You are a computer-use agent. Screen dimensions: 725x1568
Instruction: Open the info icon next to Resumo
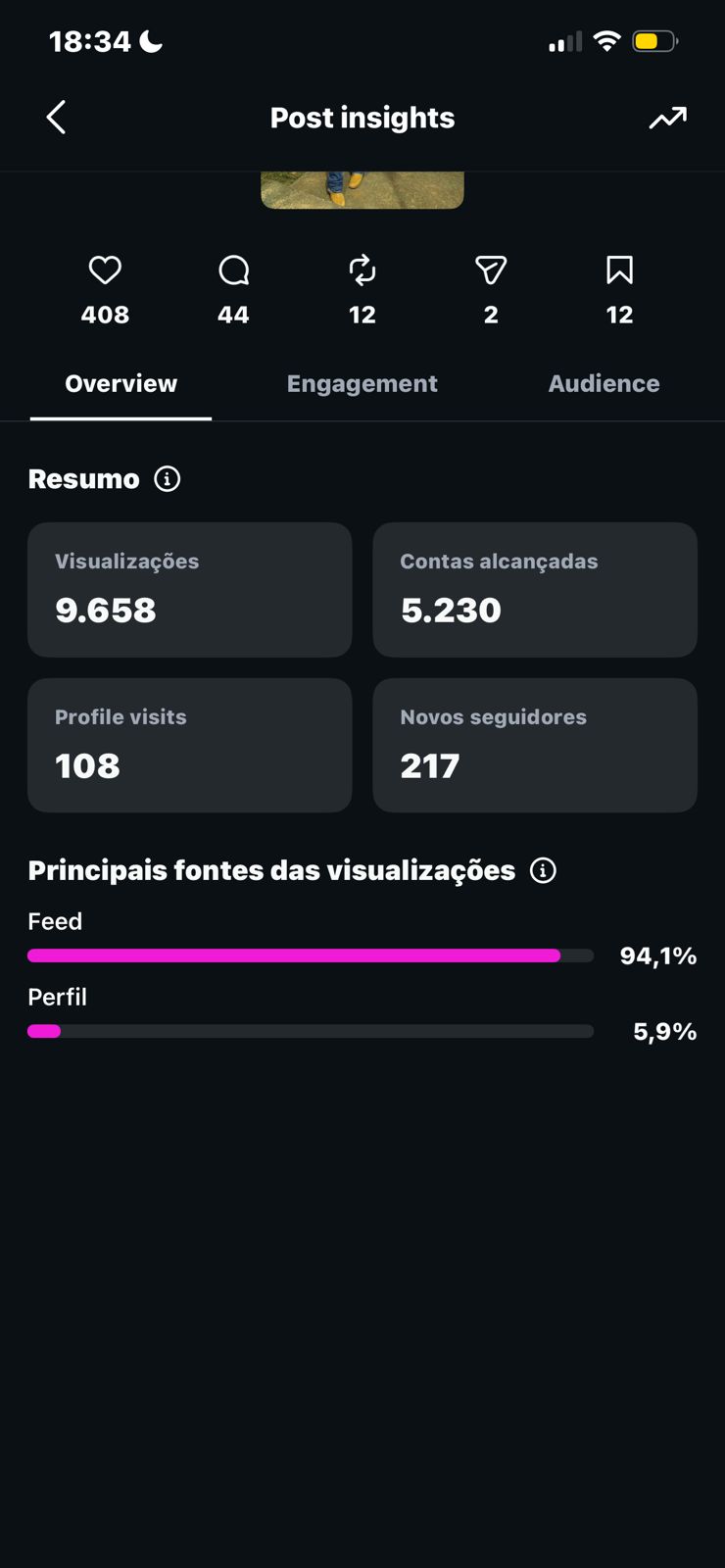tap(168, 479)
